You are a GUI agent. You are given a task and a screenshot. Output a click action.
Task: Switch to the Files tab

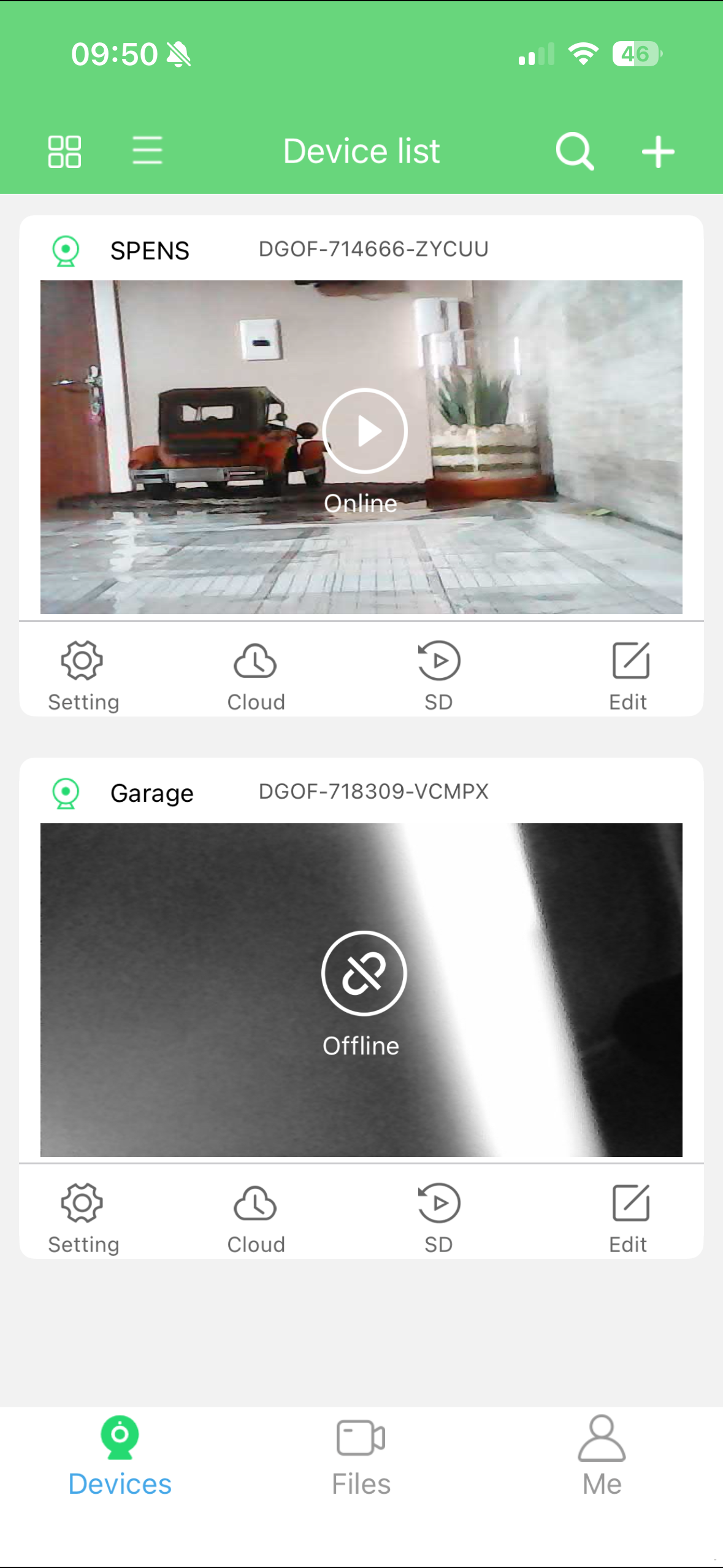point(361,1457)
